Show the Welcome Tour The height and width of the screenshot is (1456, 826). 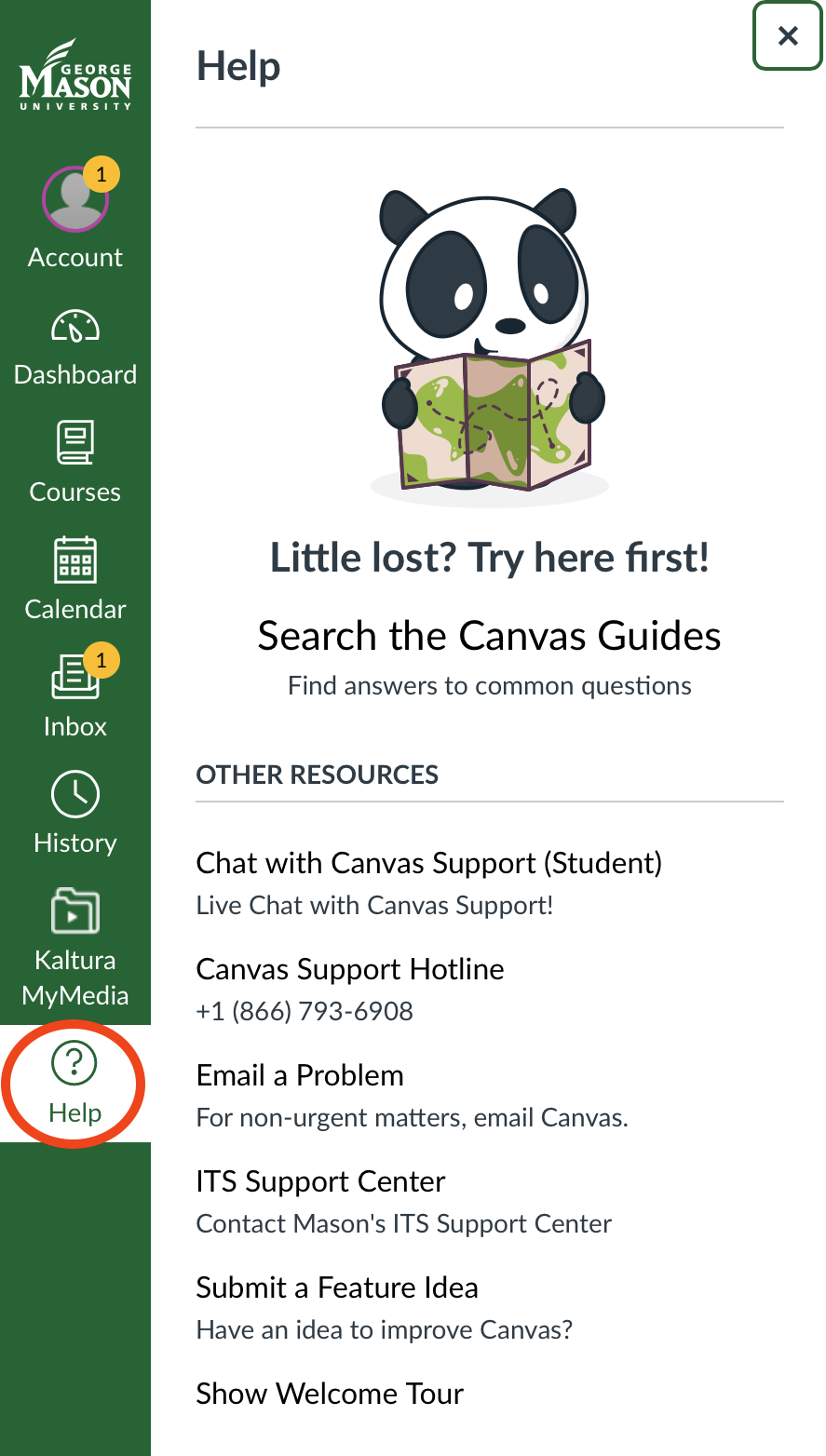point(330,1394)
